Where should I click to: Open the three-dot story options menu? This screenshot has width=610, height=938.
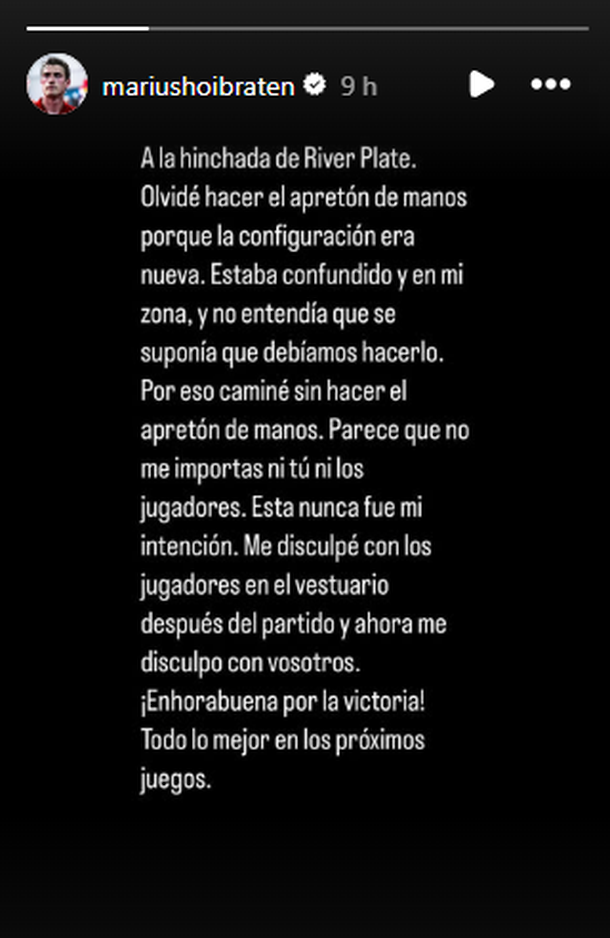(x=550, y=85)
